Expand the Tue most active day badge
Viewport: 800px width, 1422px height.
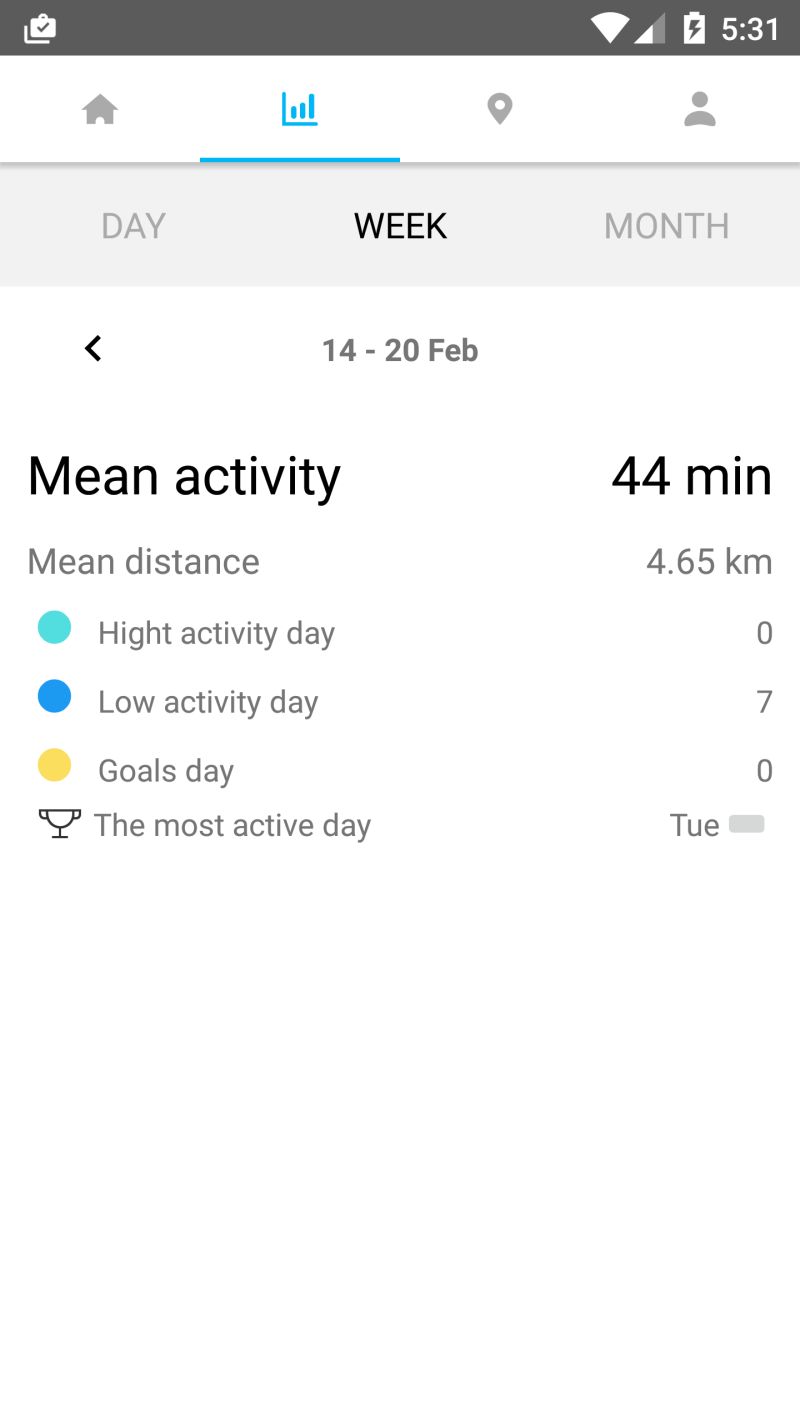[x=745, y=823]
